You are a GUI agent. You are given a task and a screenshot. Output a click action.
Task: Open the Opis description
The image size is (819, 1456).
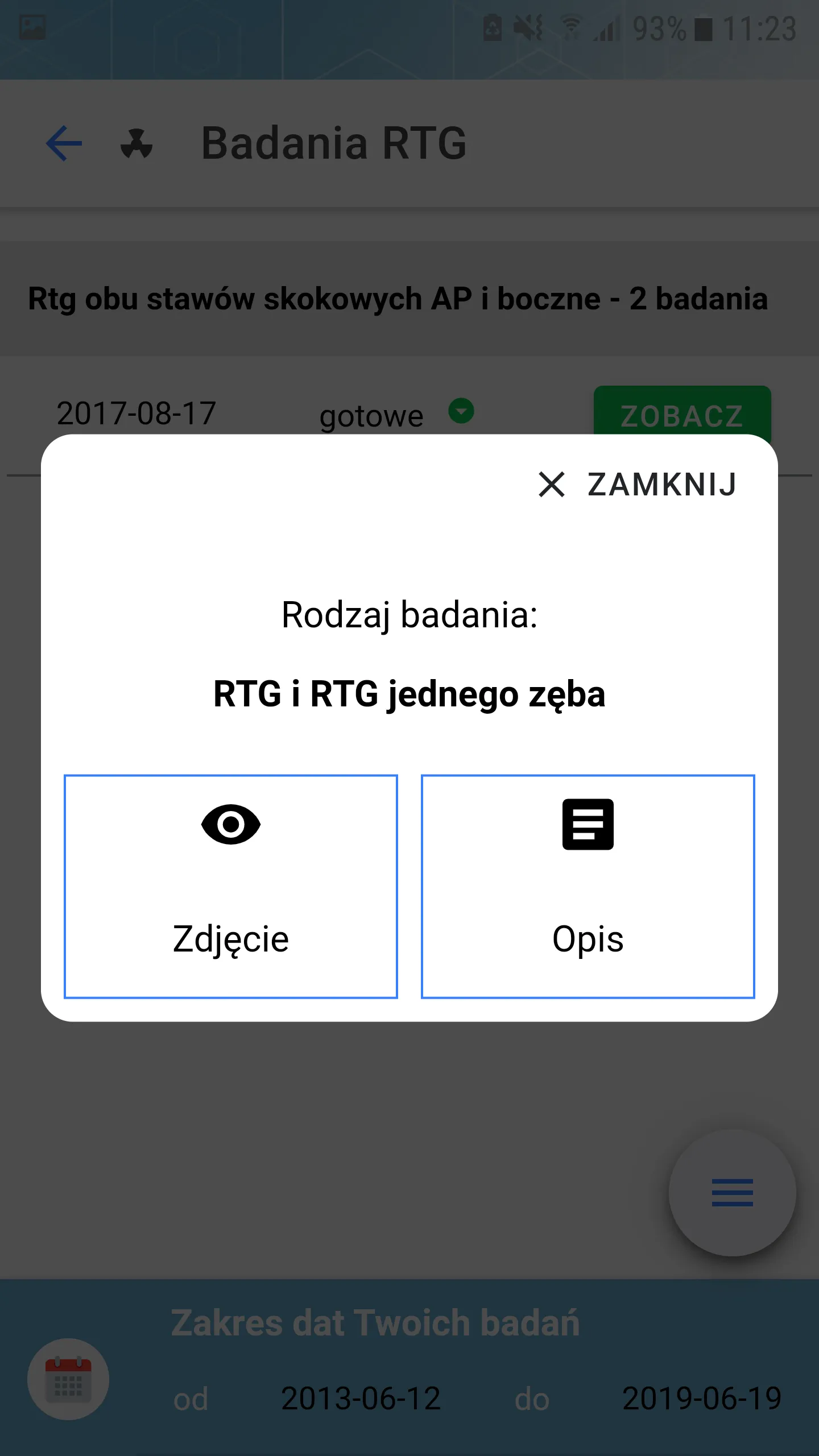point(588,886)
